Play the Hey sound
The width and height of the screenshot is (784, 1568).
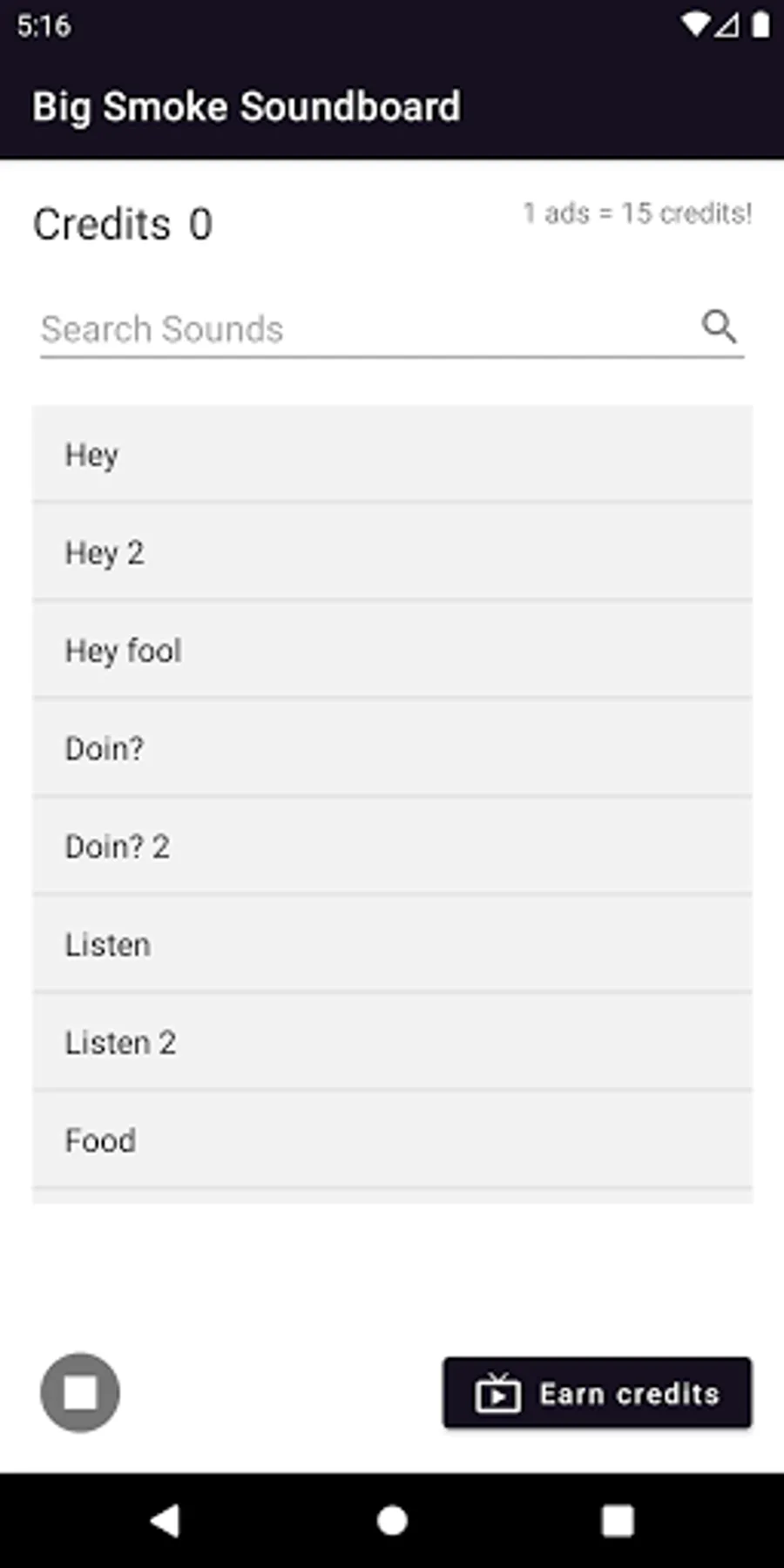tap(392, 454)
